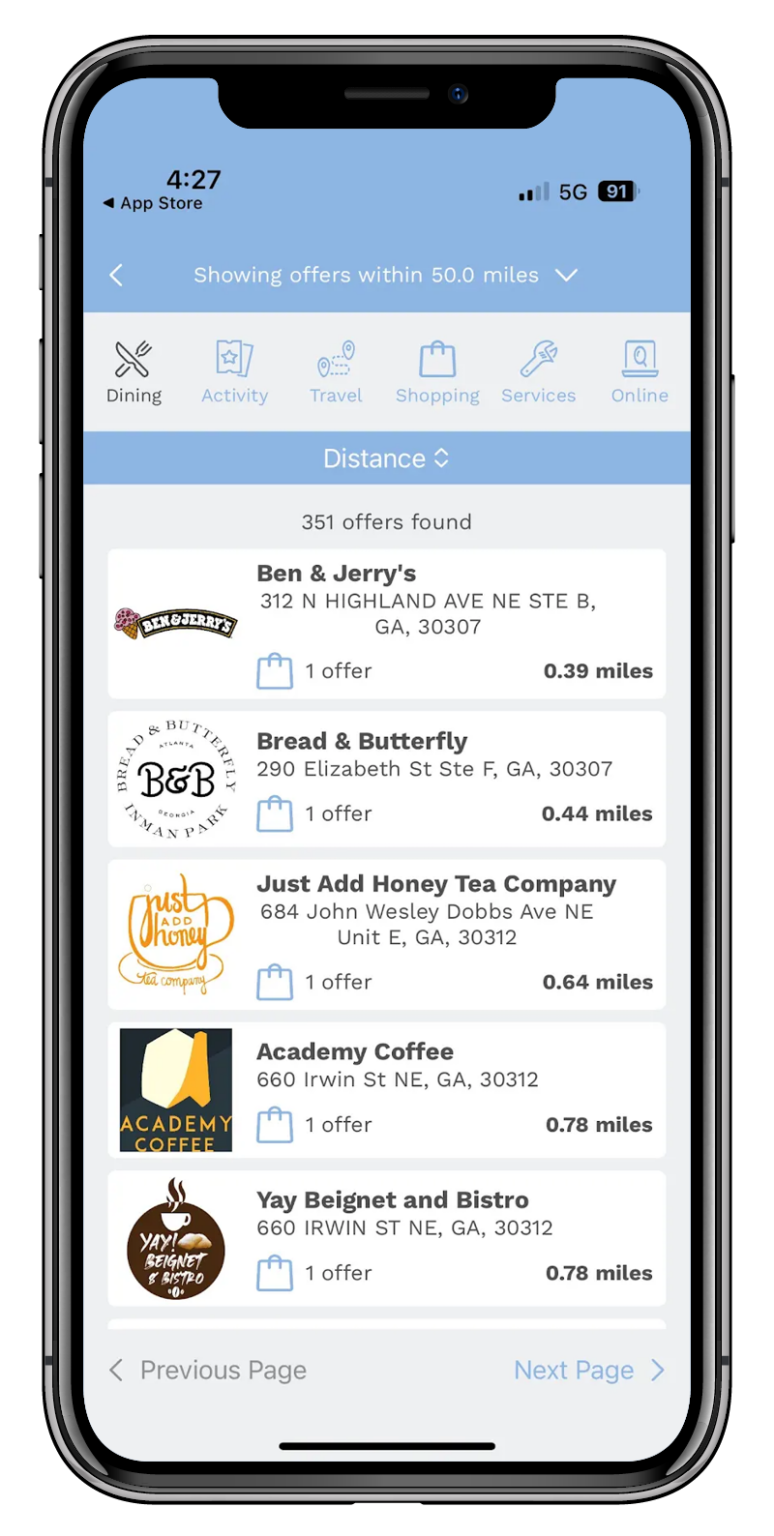The height and width of the screenshot is (1536, 774).
Task: Open the Distance sorting chevron control
Action: pyautogui.click(x=441, y=458)
